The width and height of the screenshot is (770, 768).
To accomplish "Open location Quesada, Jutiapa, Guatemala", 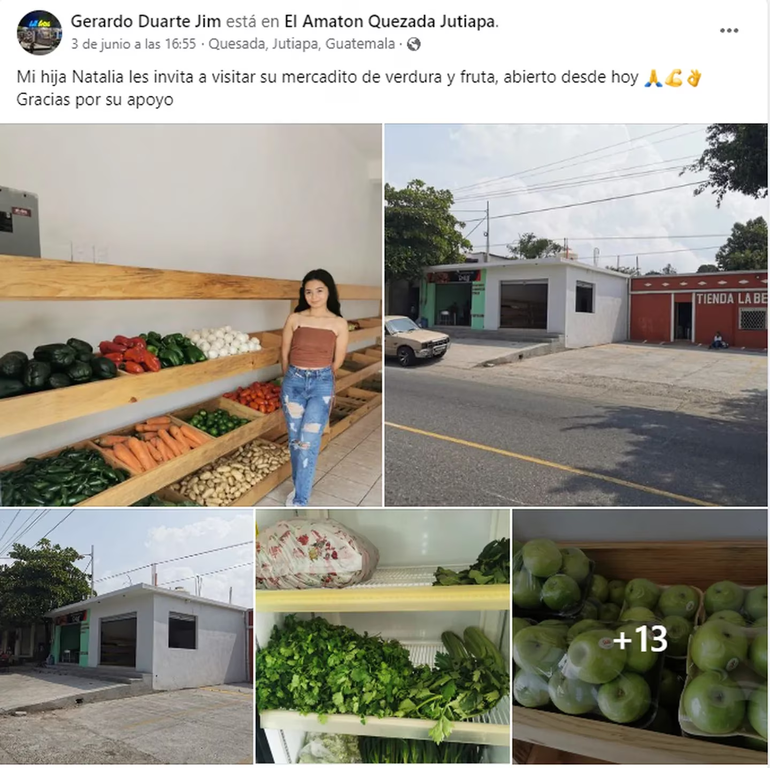I will (x=301, y=44).
